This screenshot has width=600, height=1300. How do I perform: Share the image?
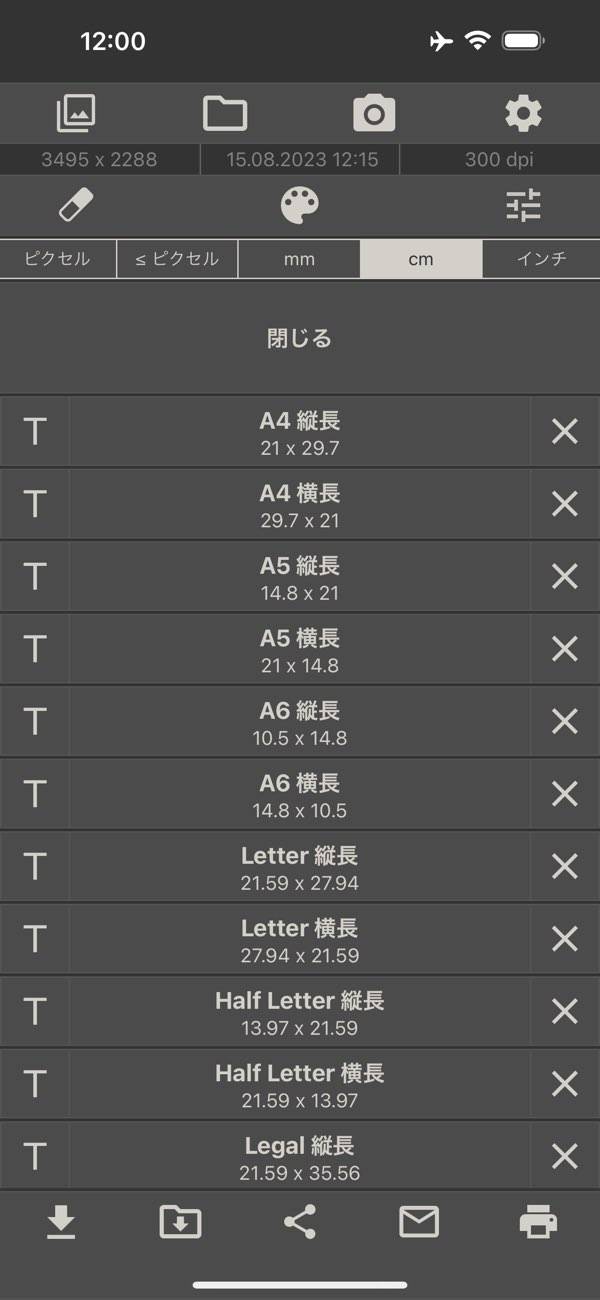pos(299,1222)
